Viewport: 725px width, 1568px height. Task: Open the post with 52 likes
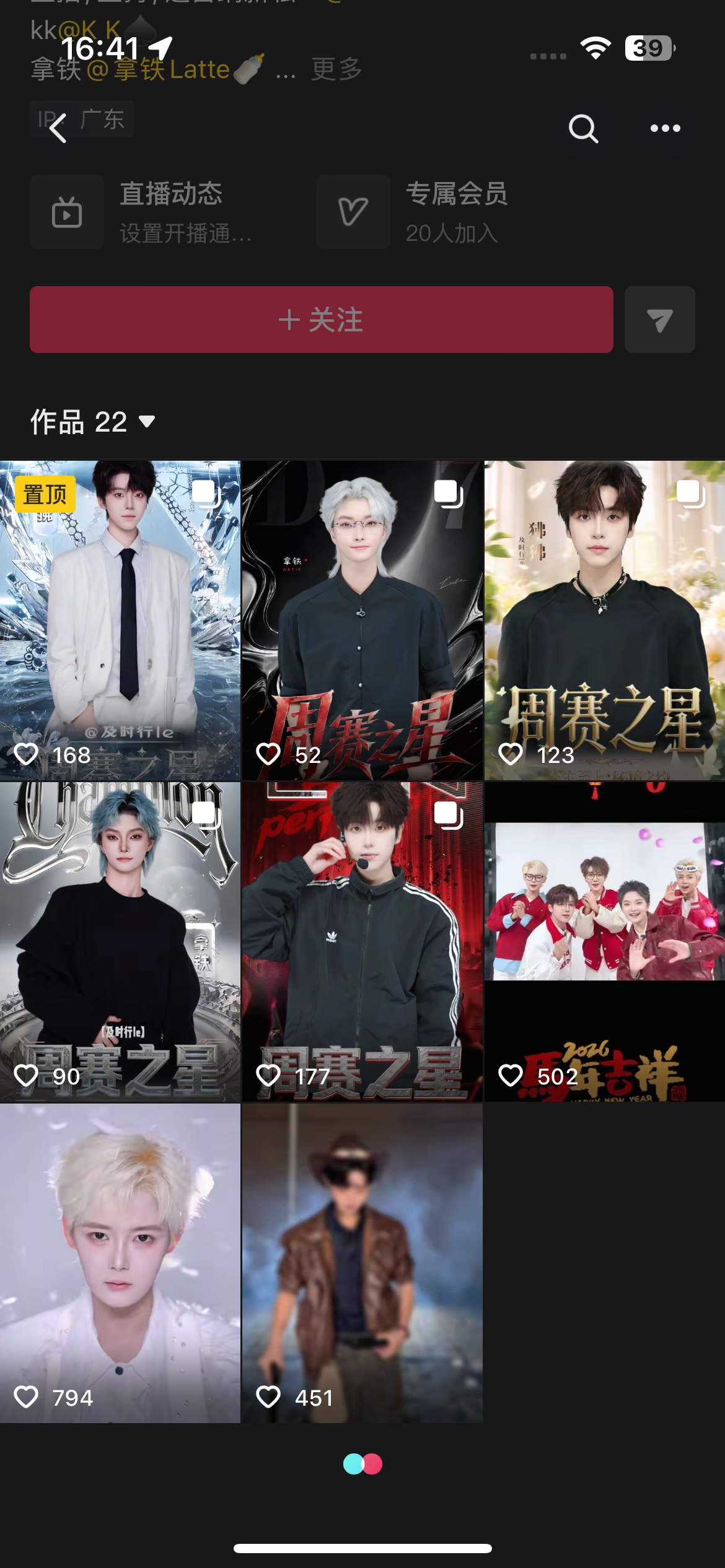pos(362,620)
